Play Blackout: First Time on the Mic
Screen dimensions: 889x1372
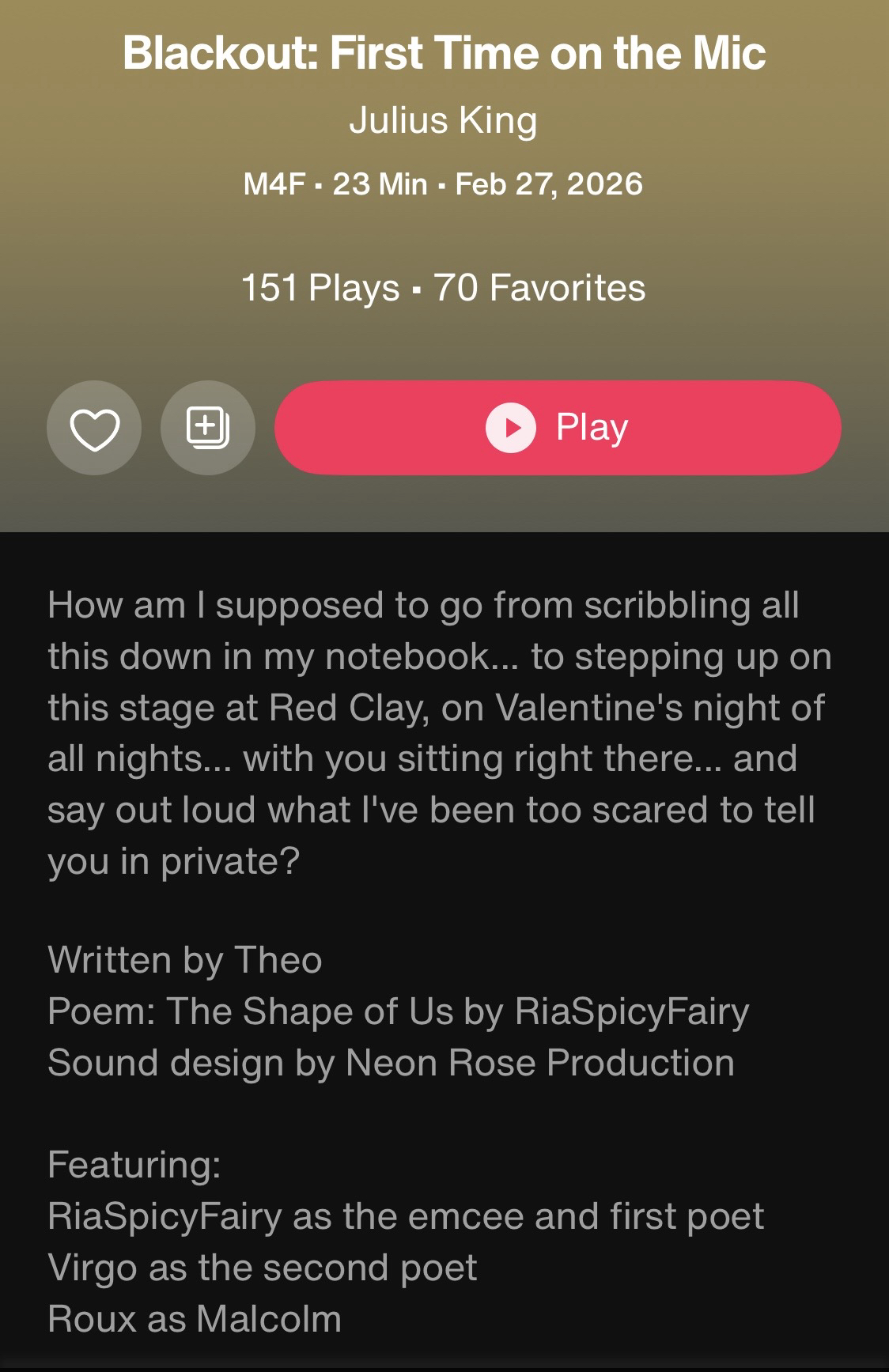(x=557, y=428)
